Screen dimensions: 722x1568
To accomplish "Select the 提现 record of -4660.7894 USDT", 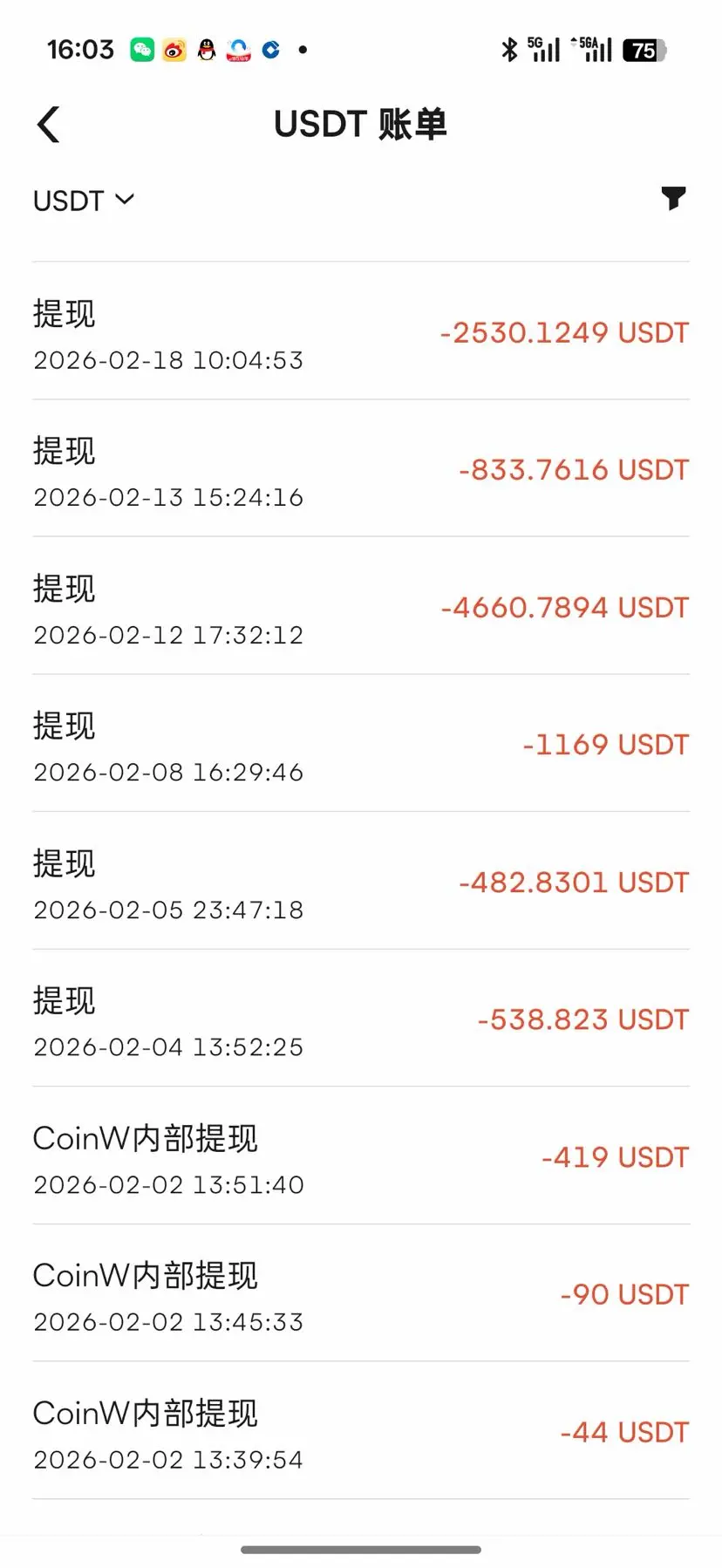I will [x=361, y=607].
